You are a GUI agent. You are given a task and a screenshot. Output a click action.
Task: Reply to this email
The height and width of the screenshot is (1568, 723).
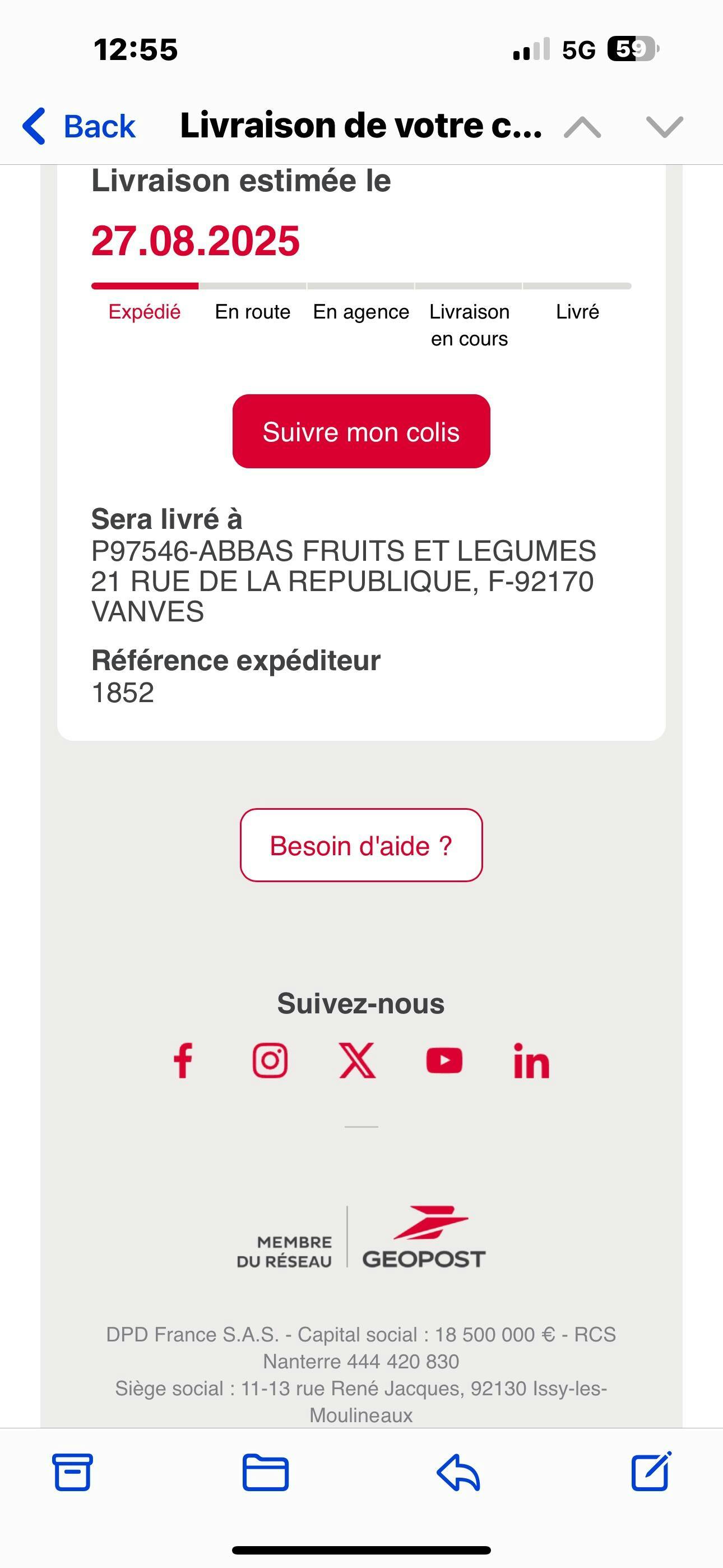click(x=458, y=1473)
